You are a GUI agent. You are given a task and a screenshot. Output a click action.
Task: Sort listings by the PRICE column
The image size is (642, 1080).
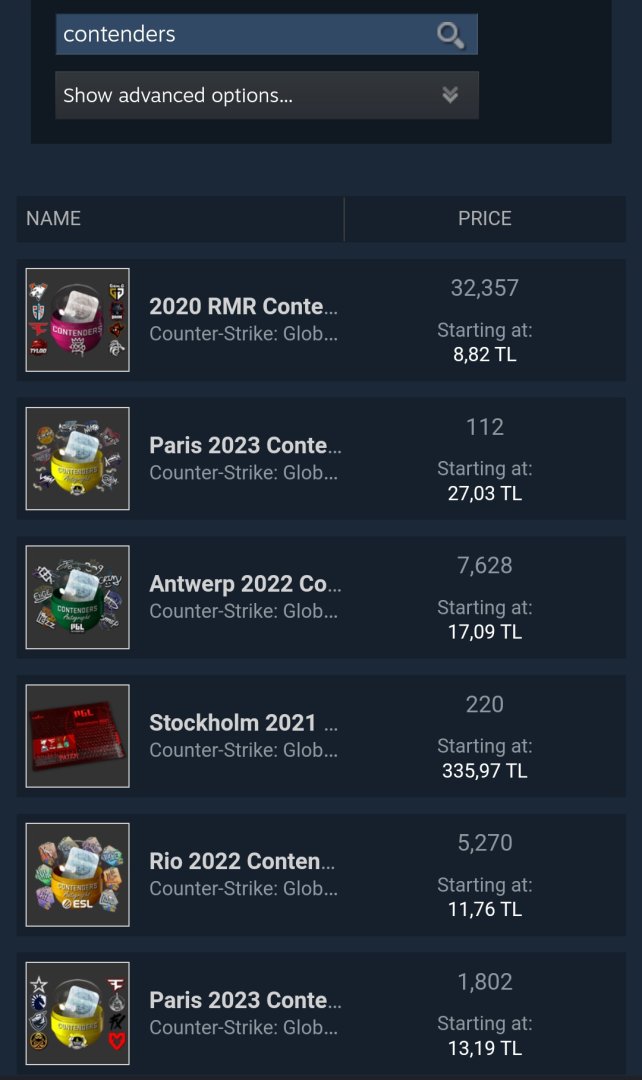484,218
